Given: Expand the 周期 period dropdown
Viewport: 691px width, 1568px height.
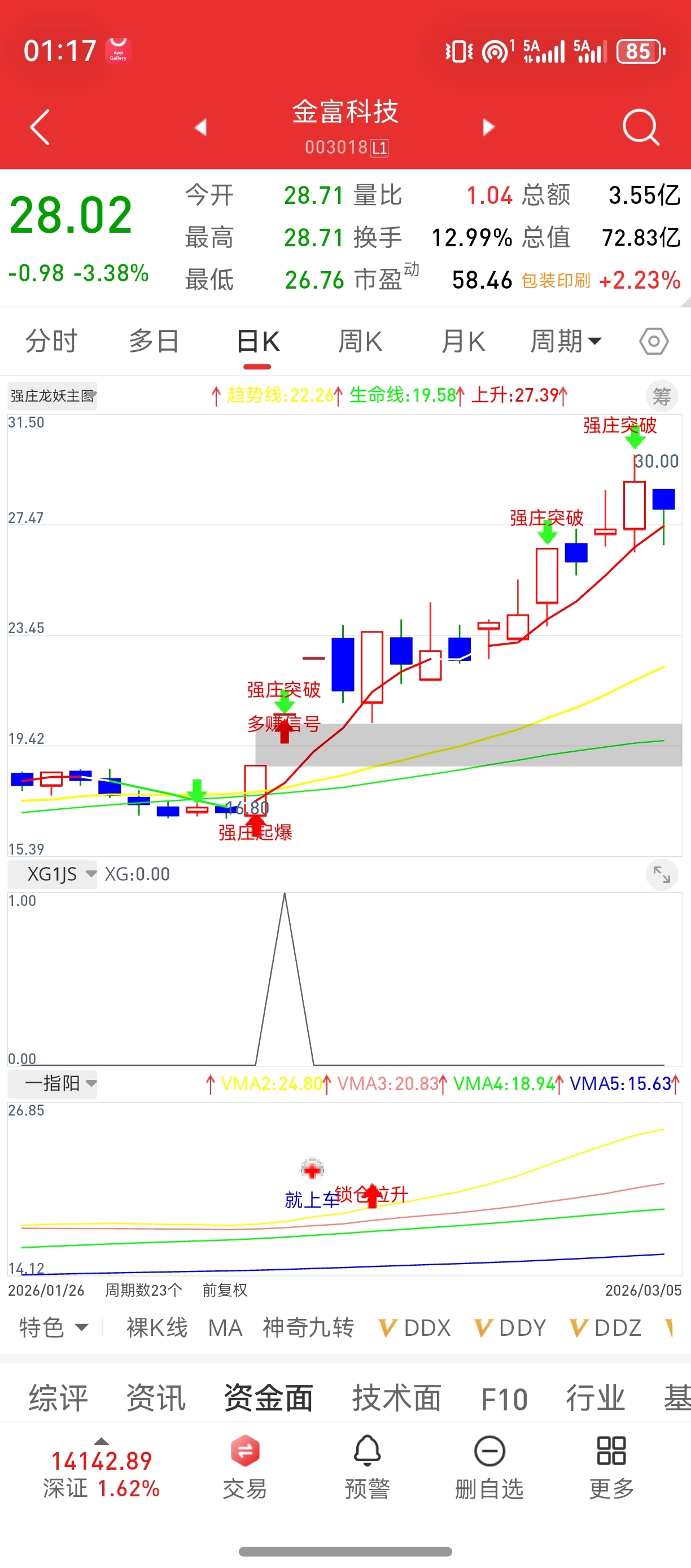Looking at the screenshot, I should pyautogui.click(x=566, y=341).
